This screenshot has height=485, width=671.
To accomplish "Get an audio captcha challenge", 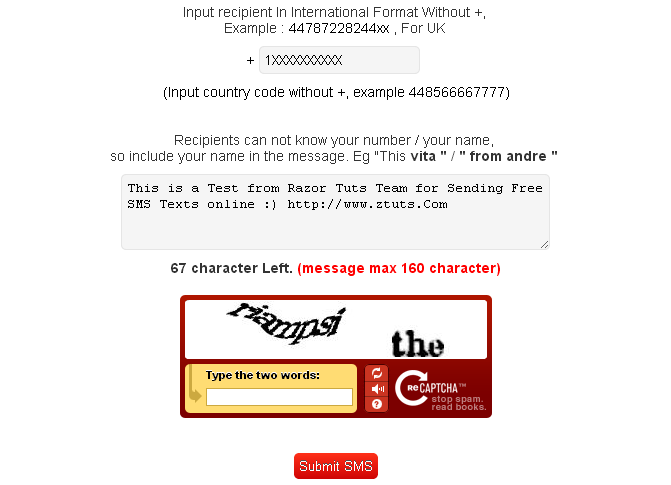I will coord(377,389).
